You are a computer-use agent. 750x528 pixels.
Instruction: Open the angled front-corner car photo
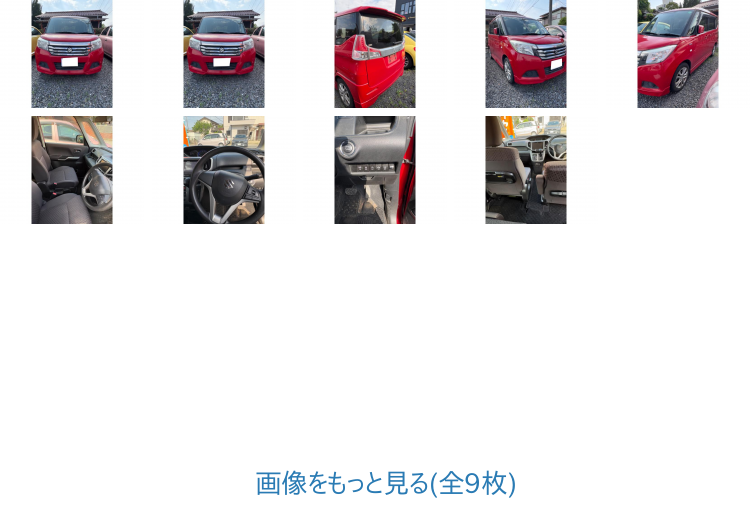(525, 54)
